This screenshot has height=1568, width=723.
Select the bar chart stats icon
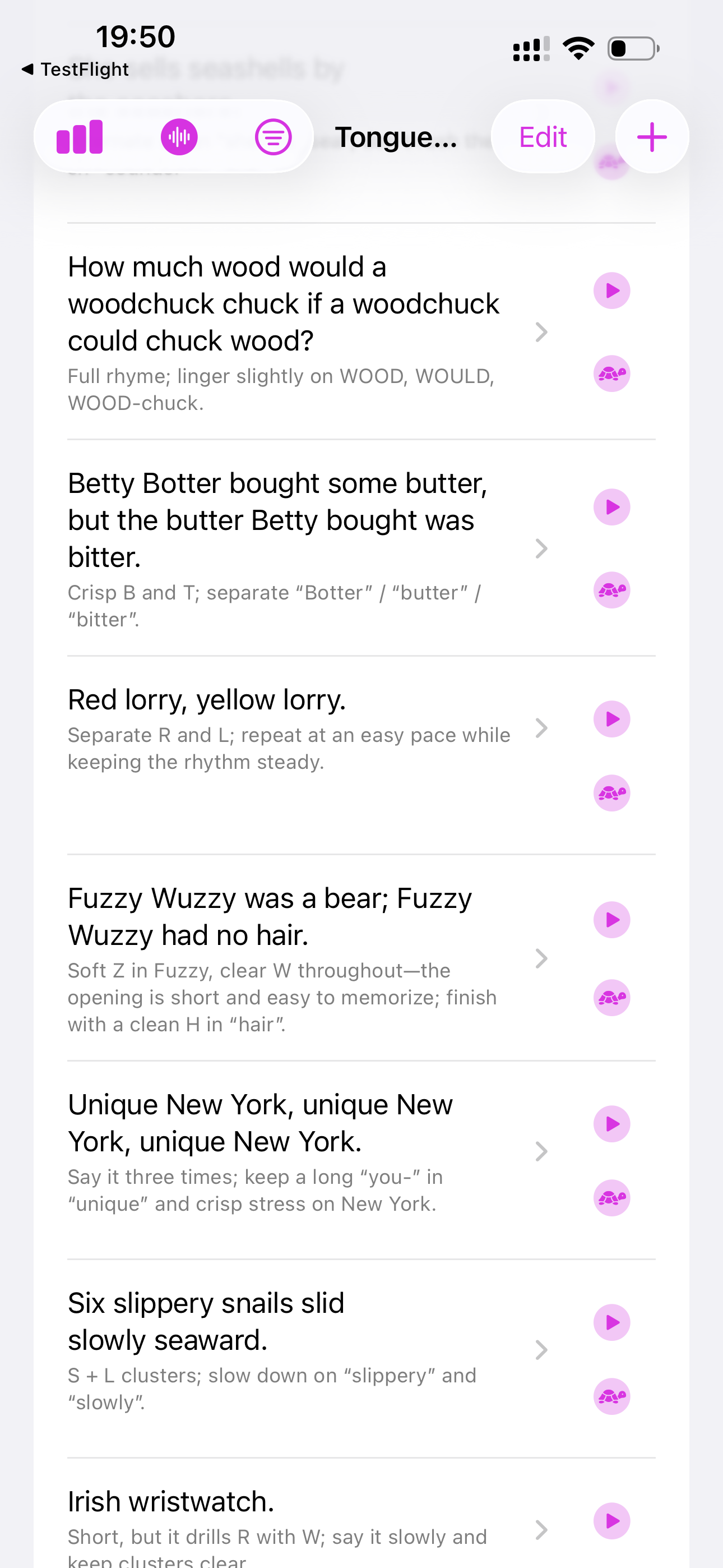coord(80,136)
